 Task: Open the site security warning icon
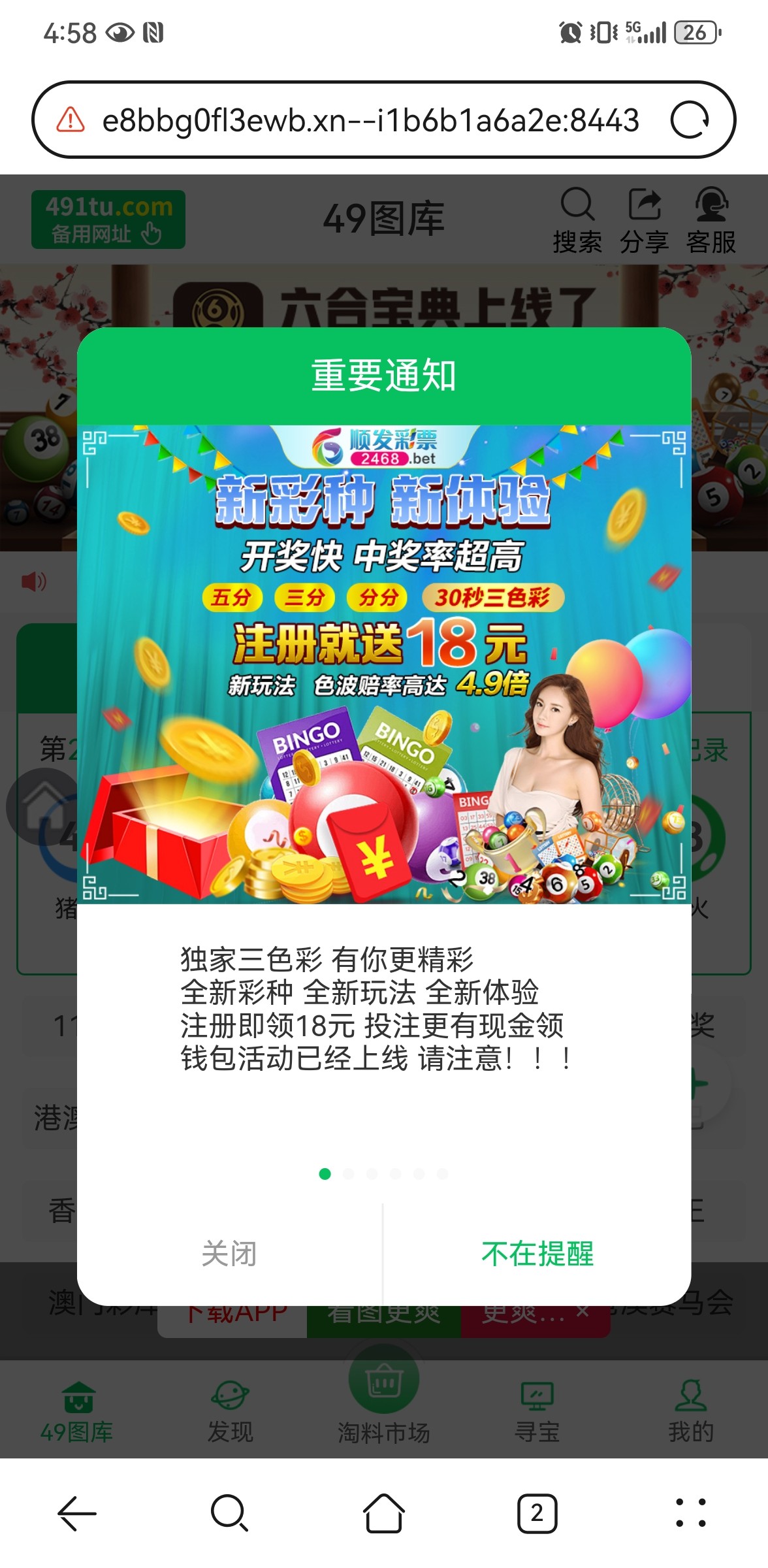coord(71,120)
